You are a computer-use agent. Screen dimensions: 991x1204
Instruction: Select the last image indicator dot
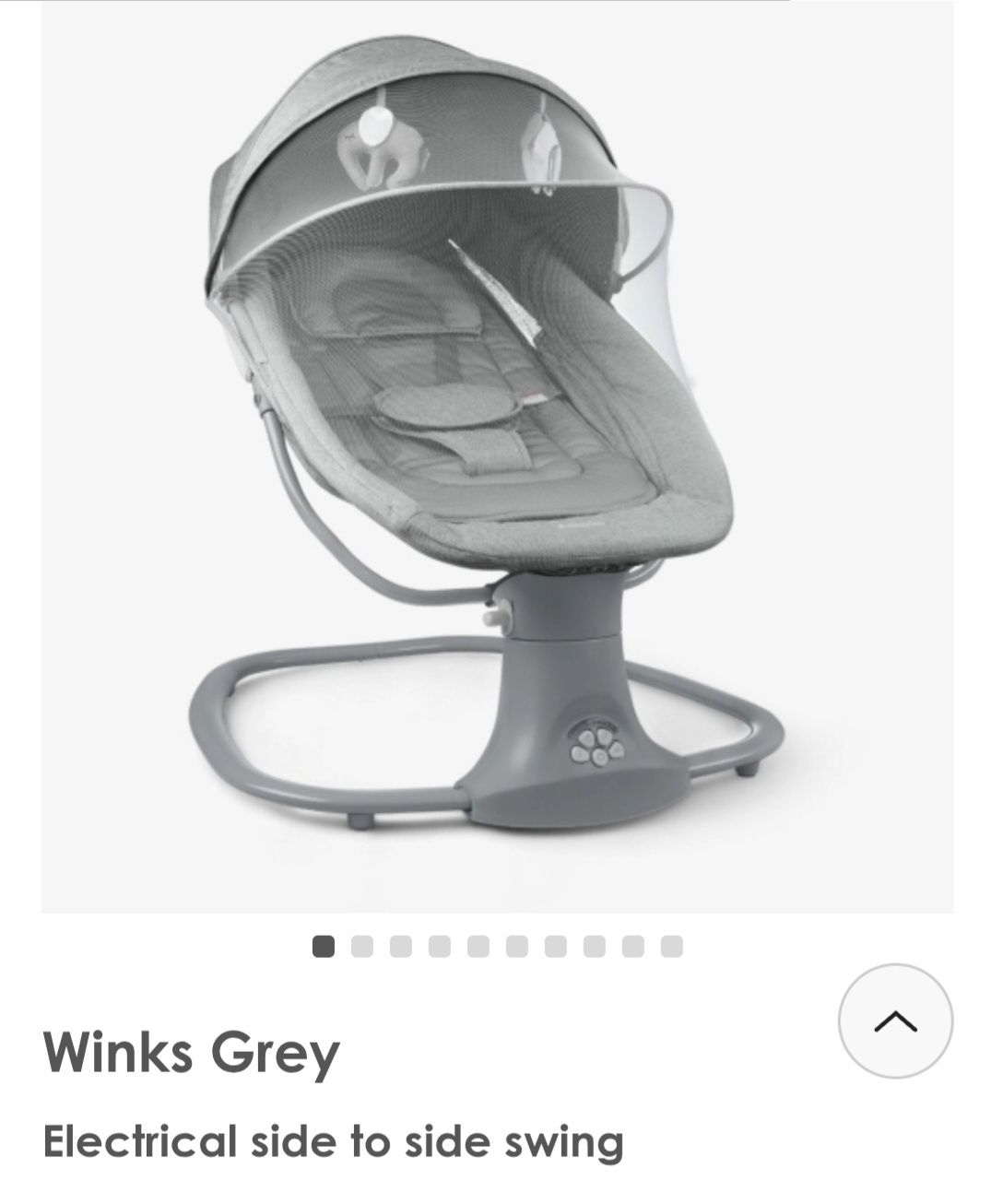672,947
